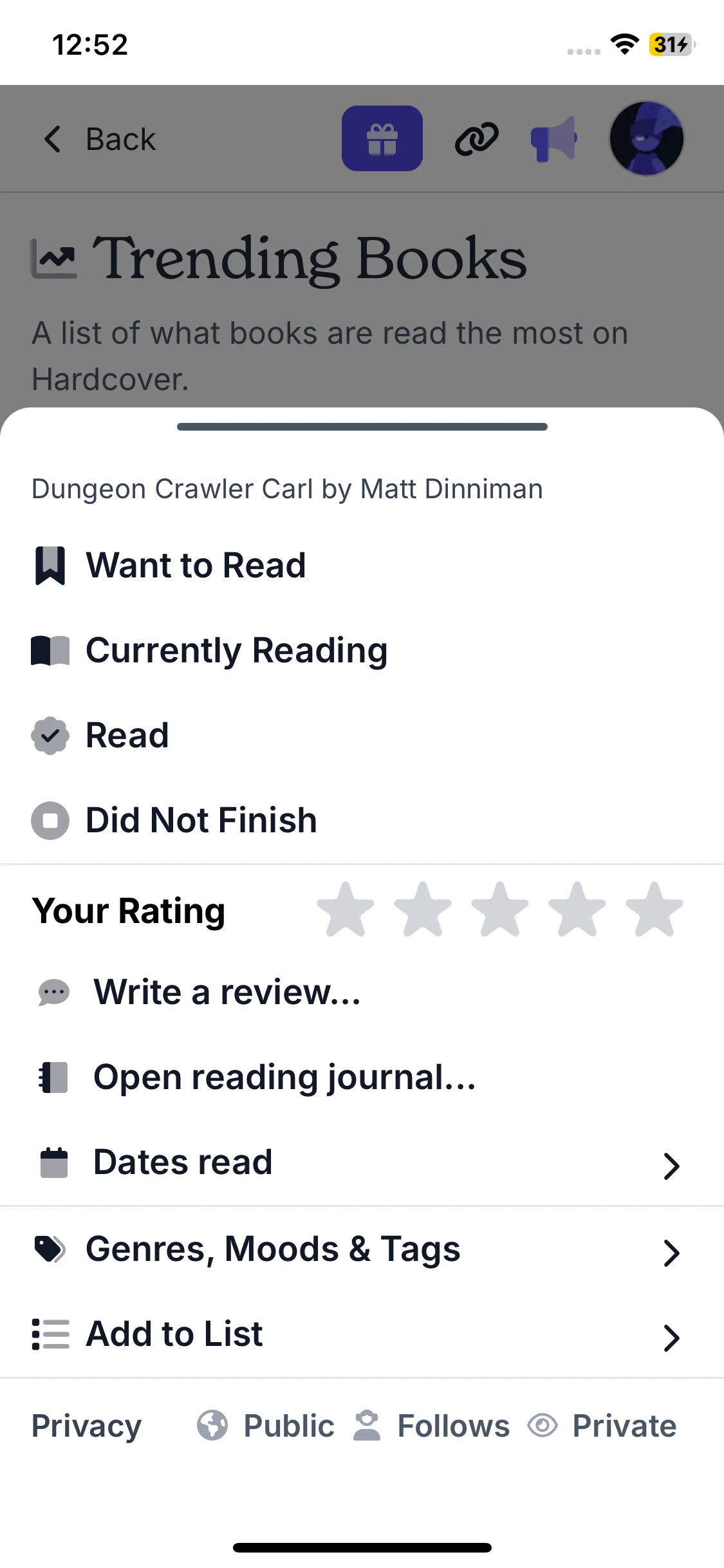Select Did Not Finish status
The height and width of the screenshot is (1568, 724).
tap(201, 820)
